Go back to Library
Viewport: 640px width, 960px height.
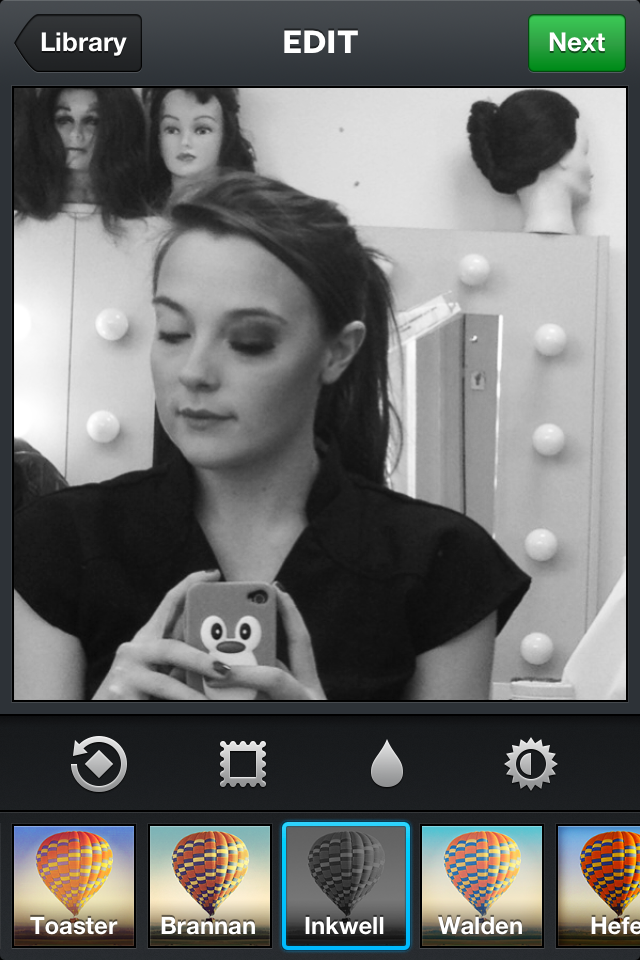point(80,43)
